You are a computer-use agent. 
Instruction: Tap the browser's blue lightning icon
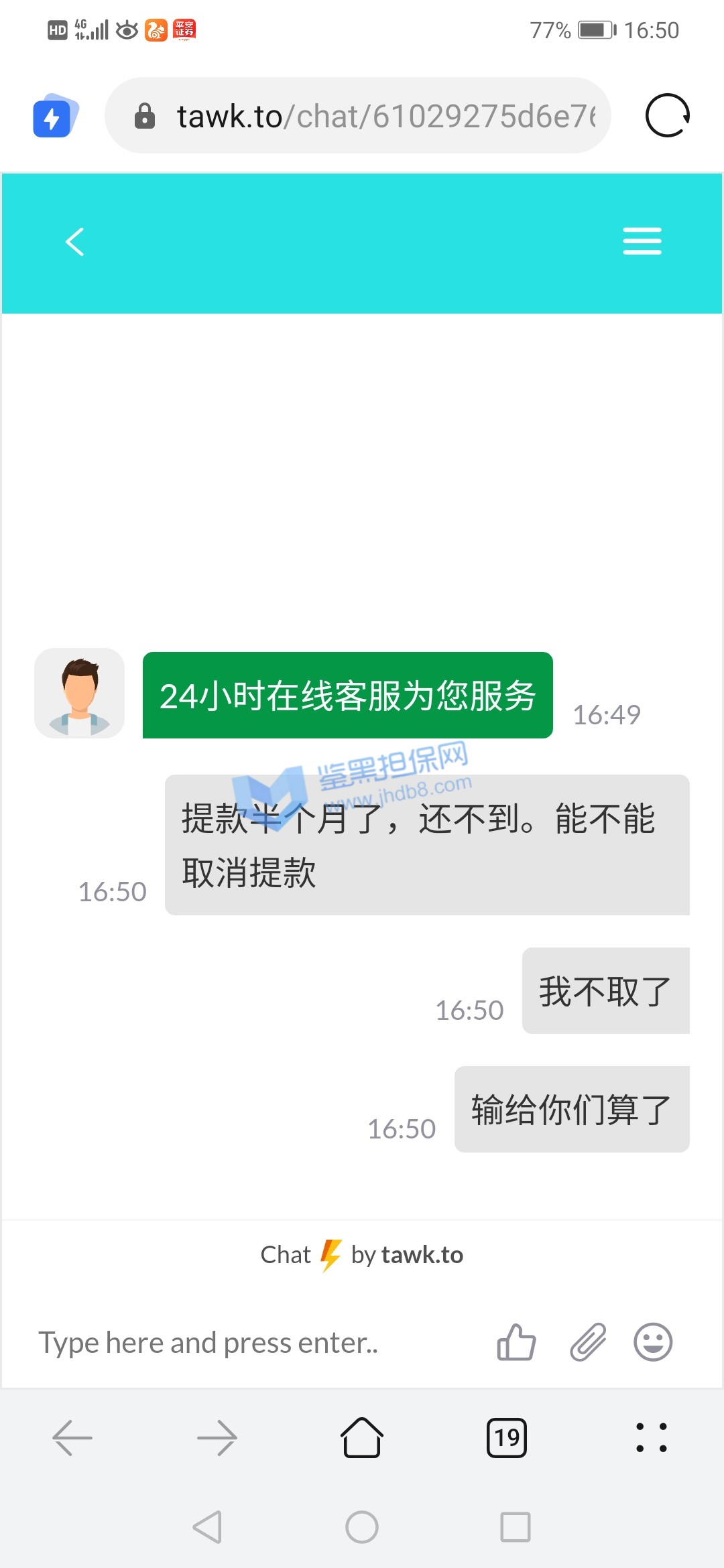point(54,117)
